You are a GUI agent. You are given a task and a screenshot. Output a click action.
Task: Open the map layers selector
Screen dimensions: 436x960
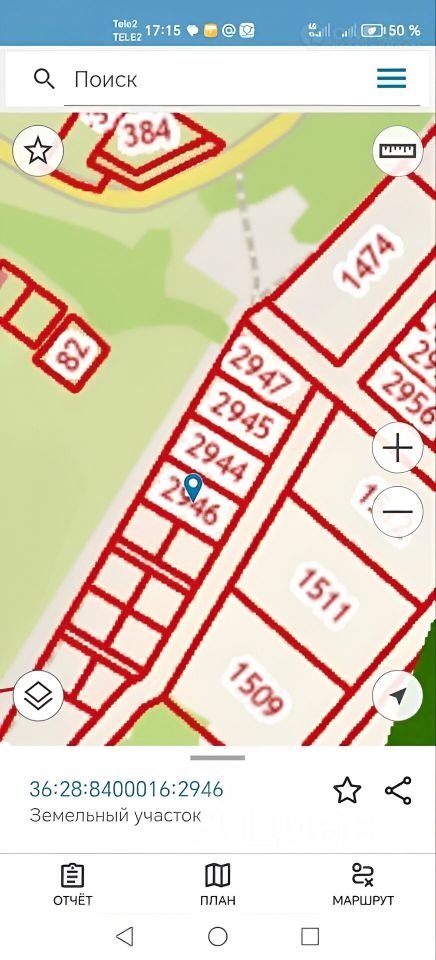click(x=38, y=696)
